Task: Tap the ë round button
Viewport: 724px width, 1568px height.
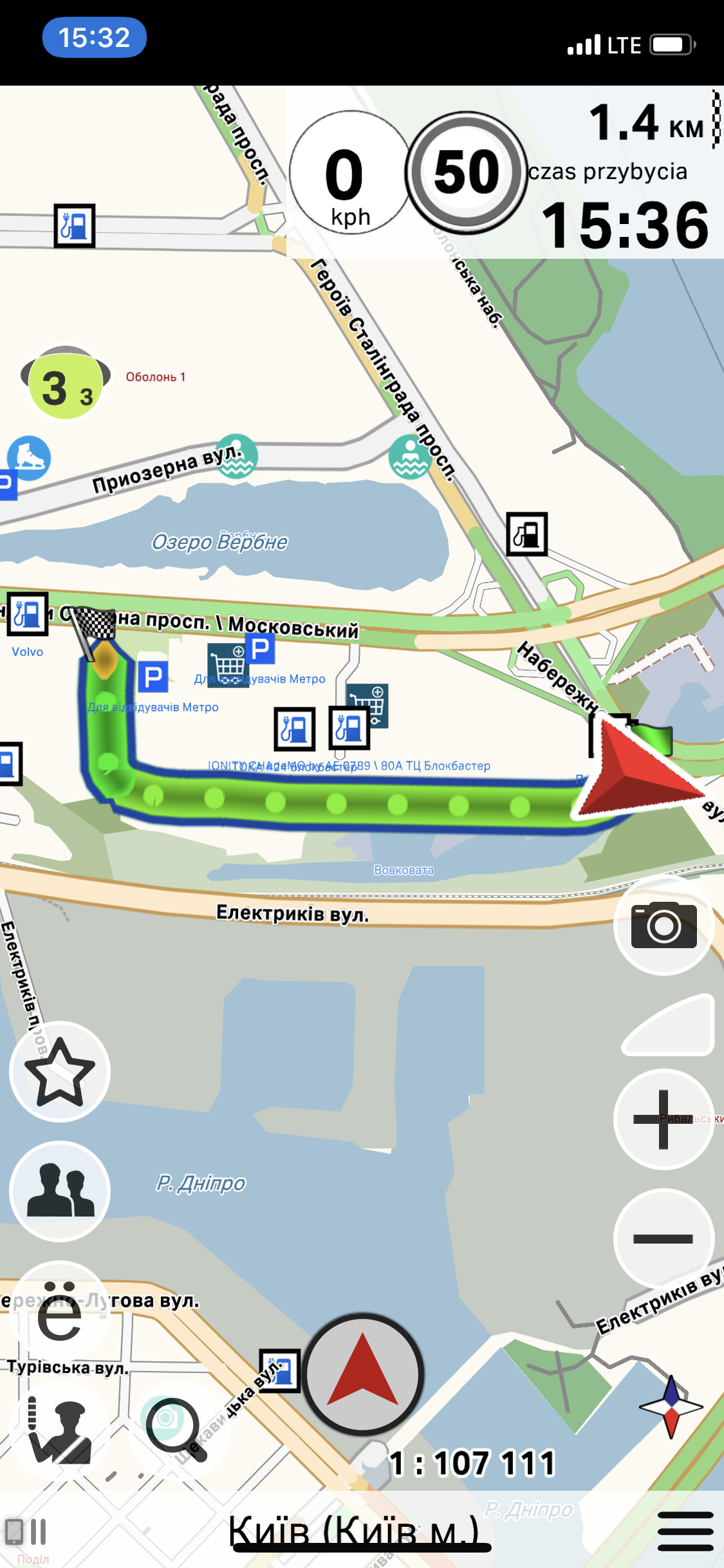Action: pyautogui.click(x=60, y=1312)
